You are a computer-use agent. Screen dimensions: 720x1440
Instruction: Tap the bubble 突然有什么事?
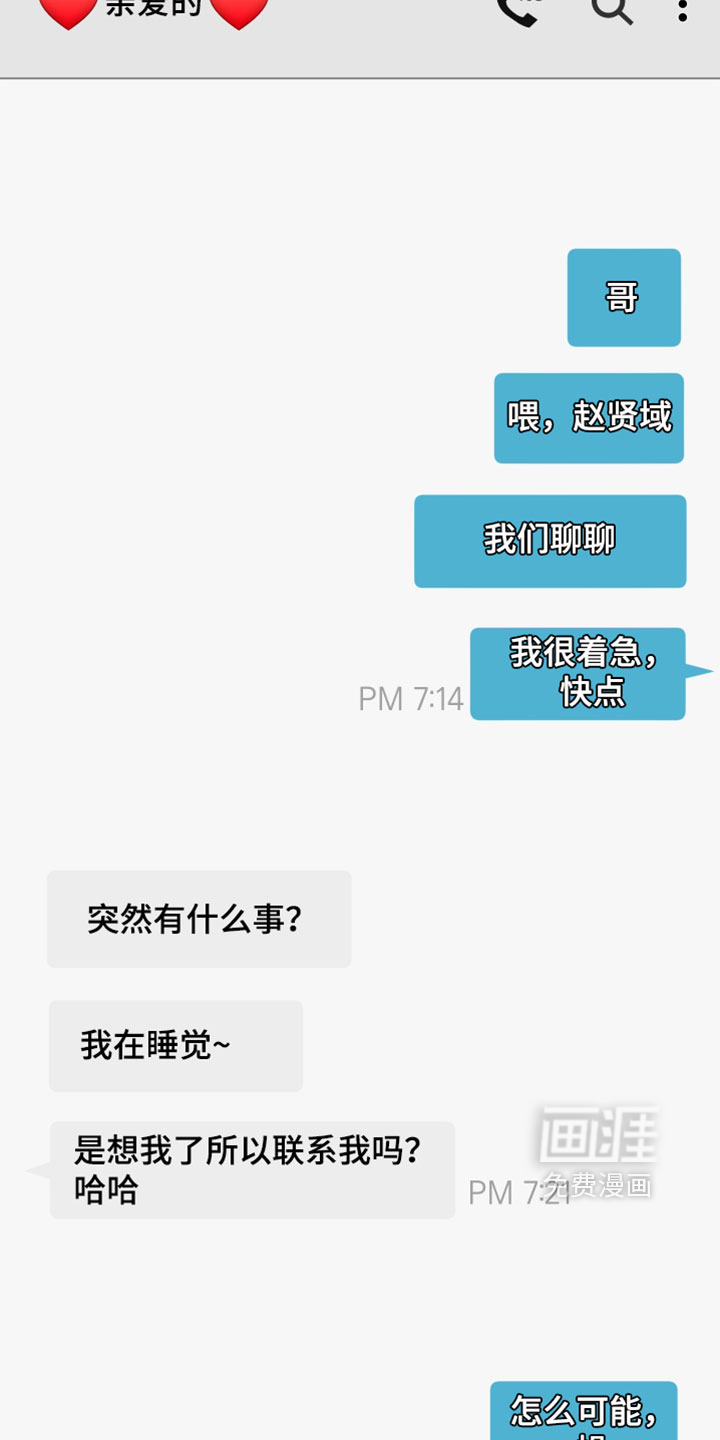197,918
